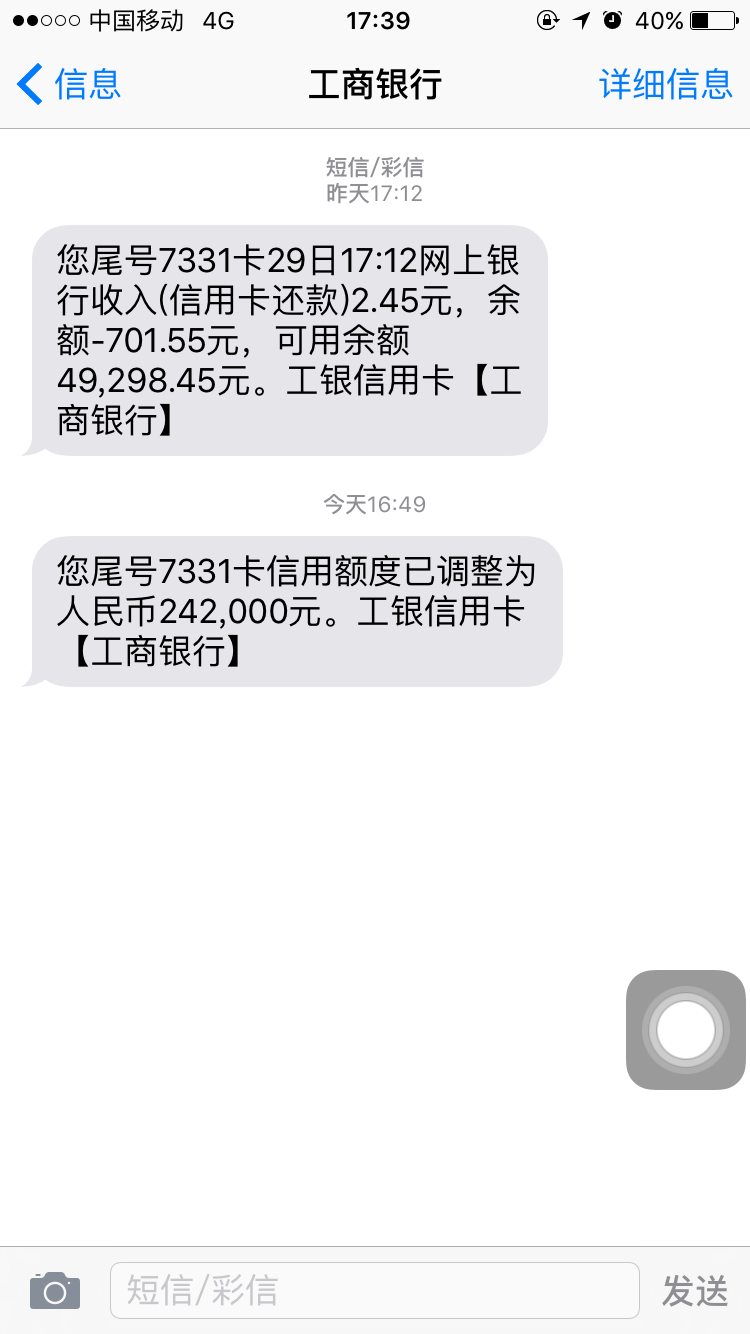Tap the 17:39 clock in the status bar
750x1334 pixels.
tap(377, 18)
